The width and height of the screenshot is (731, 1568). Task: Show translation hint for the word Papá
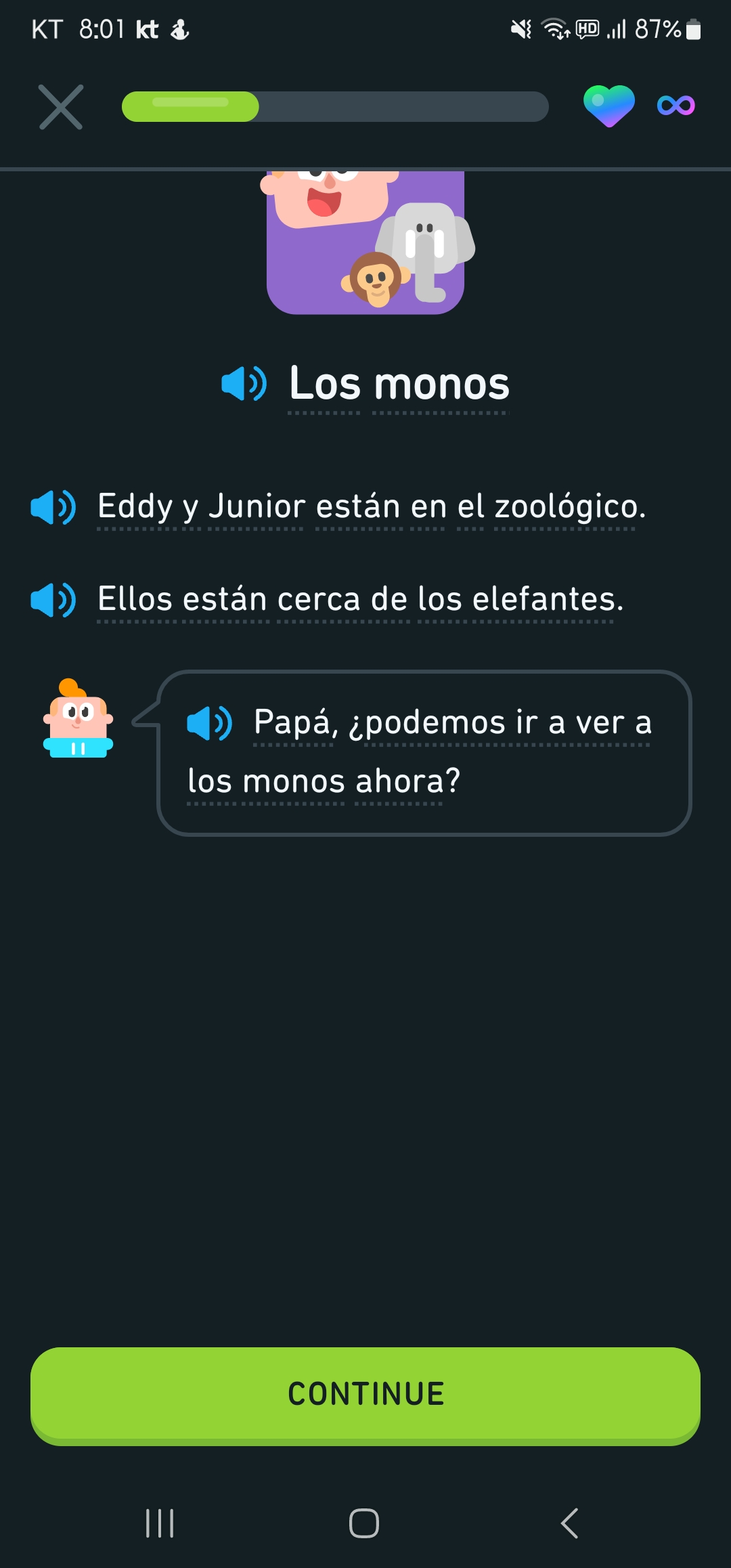click(x=294, y=723)
